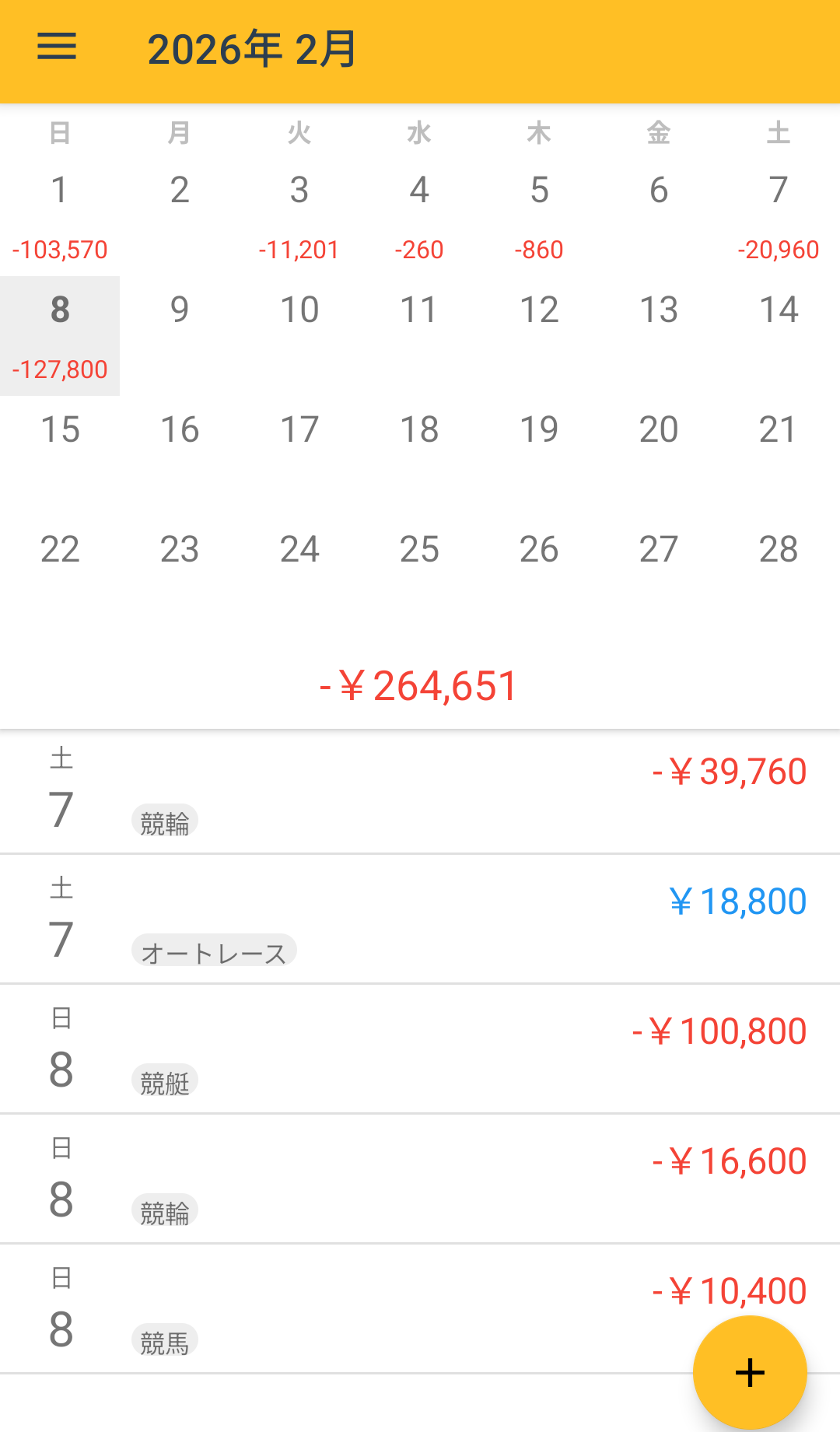Add a new entry with plus button
Viewport: 840px width, 1432px height.
click(x=750, y=1372)
